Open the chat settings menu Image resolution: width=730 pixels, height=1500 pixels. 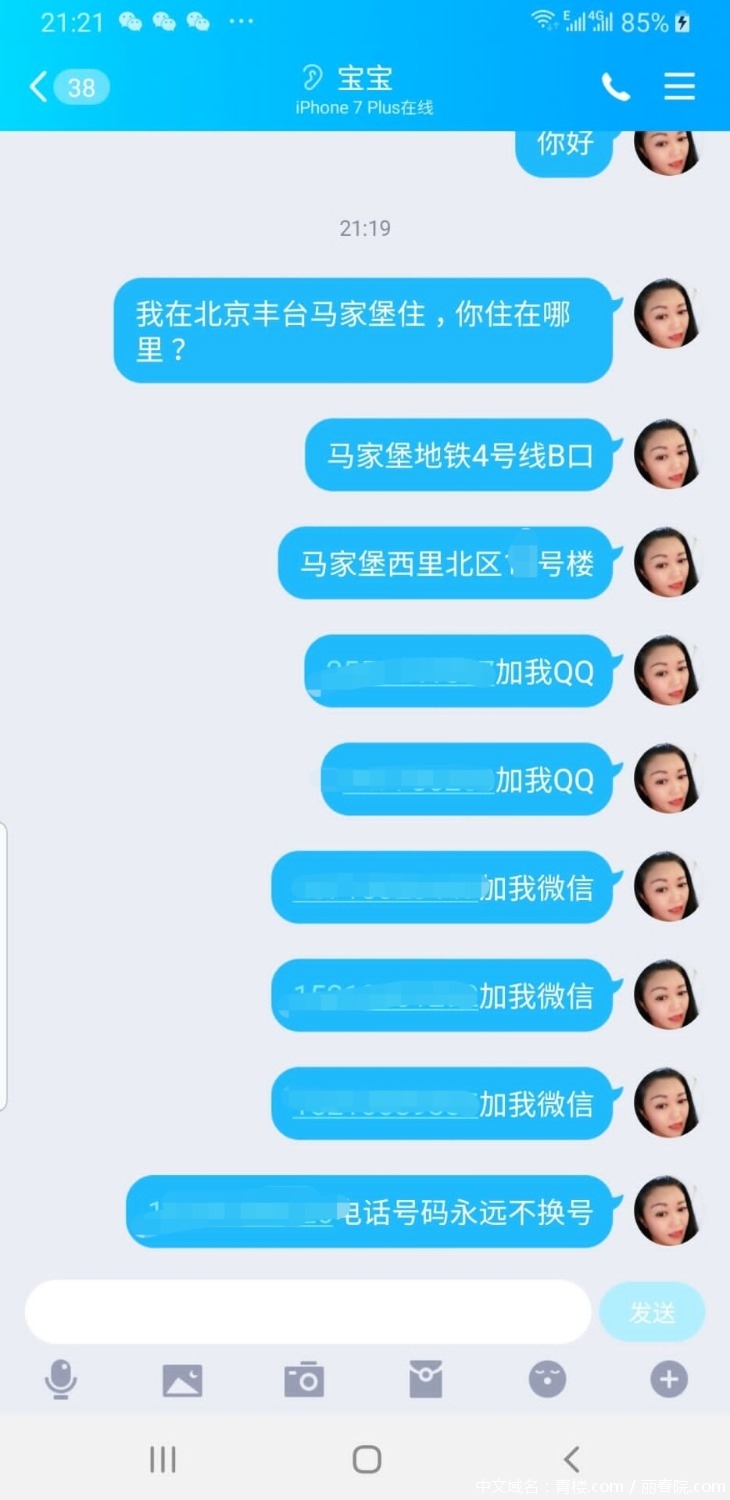pyautogui.click(x=679, y=87)
